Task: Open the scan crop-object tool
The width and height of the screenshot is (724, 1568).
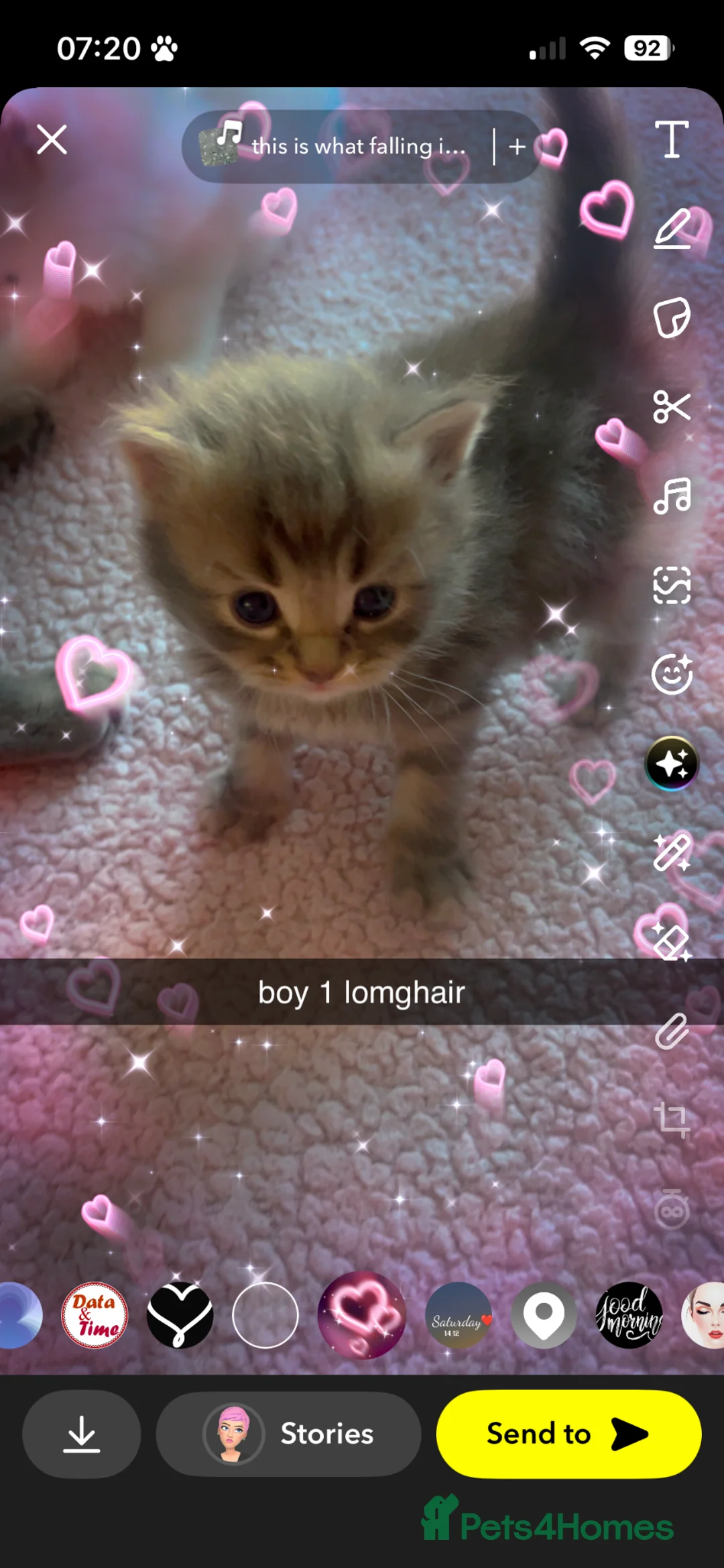Action: coord(672,584)
